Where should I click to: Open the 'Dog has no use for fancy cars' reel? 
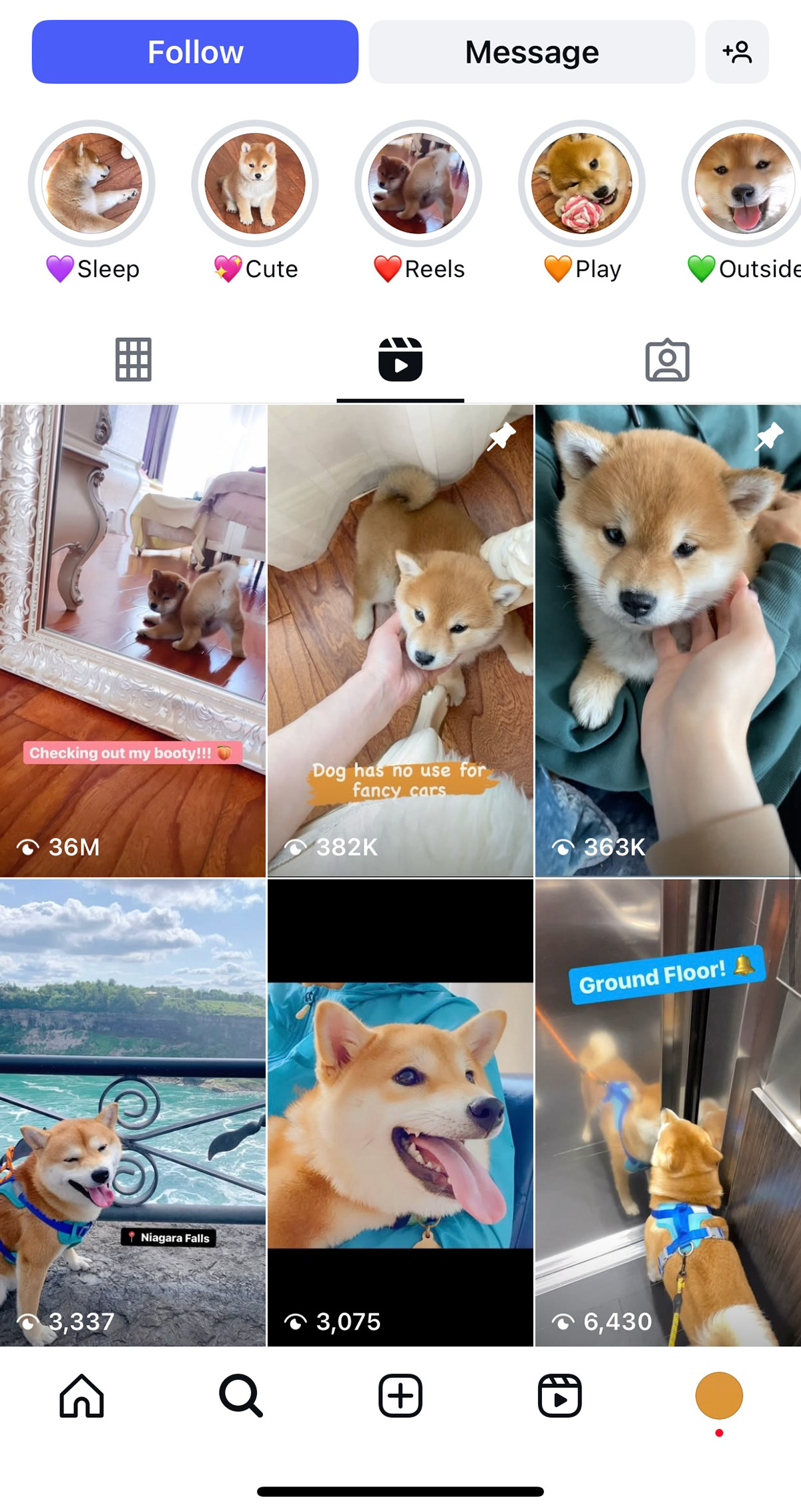coord(400,640)
